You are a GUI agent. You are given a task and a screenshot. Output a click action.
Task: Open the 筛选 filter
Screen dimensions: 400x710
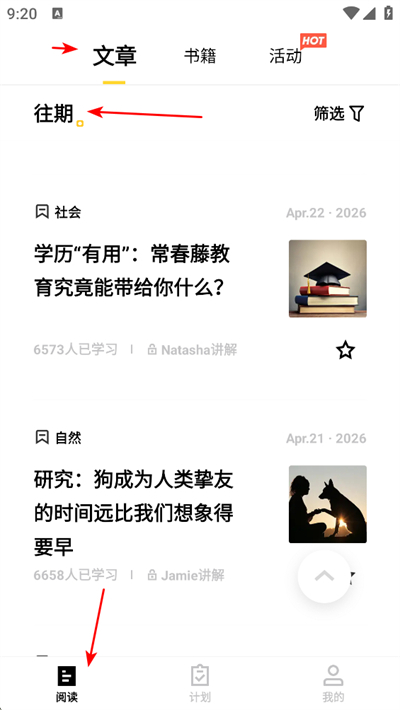tap(339, 114)
